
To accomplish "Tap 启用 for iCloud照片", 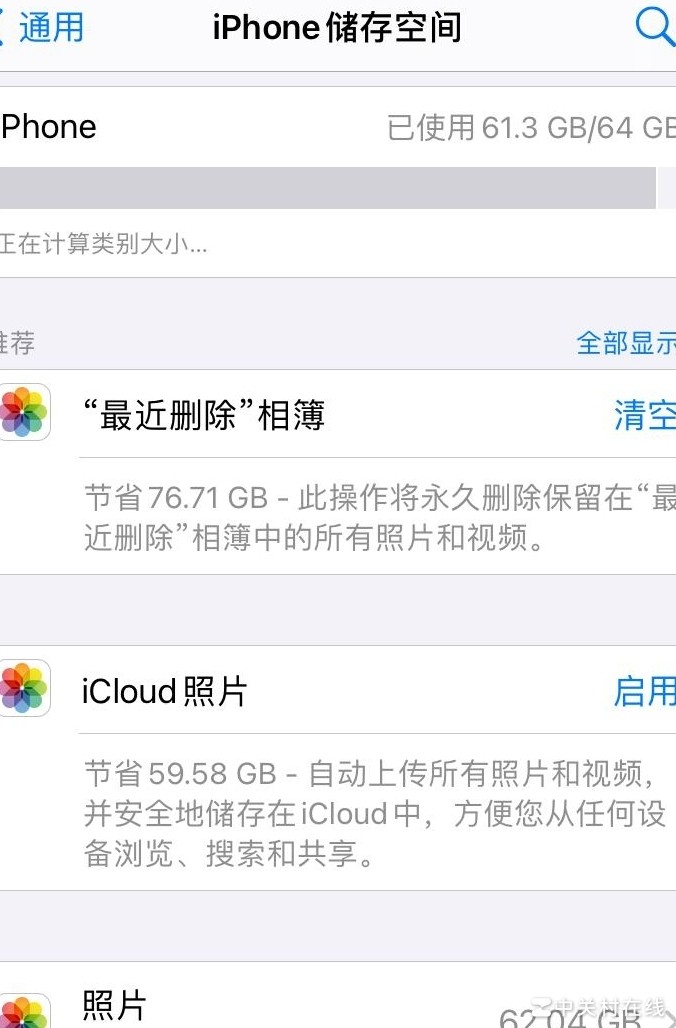I will click(644, 691).
